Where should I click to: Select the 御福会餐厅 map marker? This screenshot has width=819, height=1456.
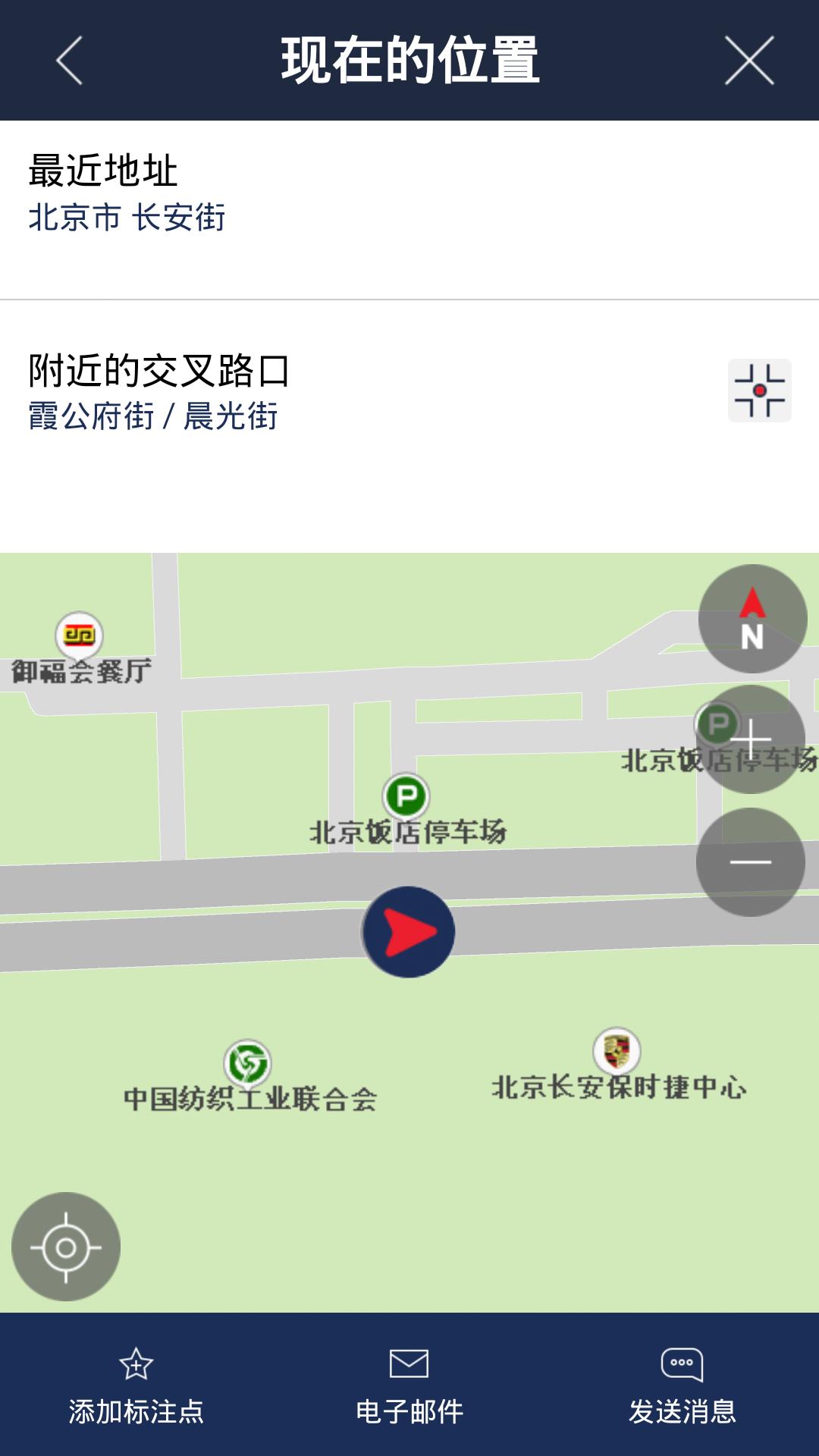tap(80, 635)
